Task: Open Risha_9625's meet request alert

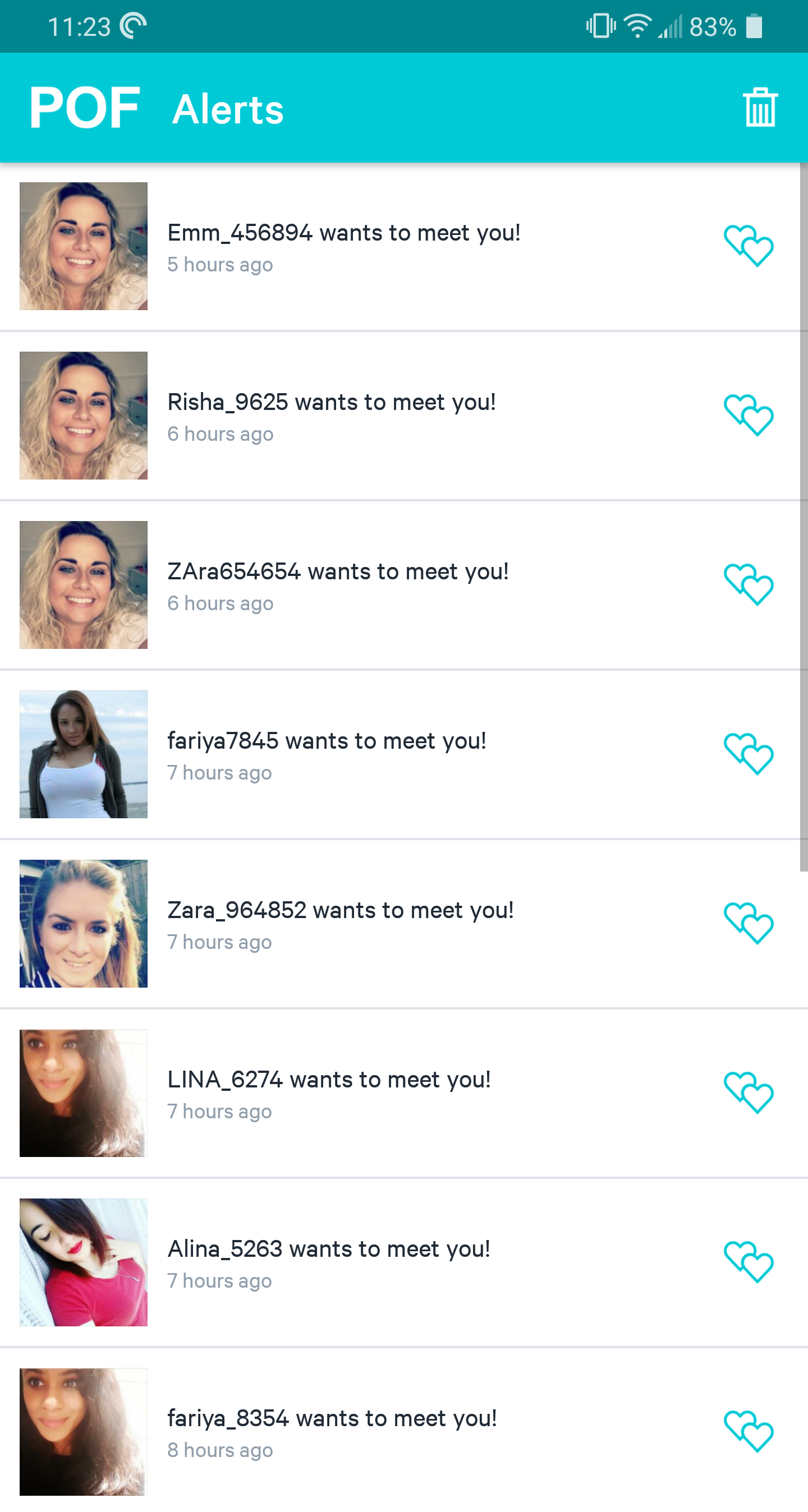Action: 332,416
